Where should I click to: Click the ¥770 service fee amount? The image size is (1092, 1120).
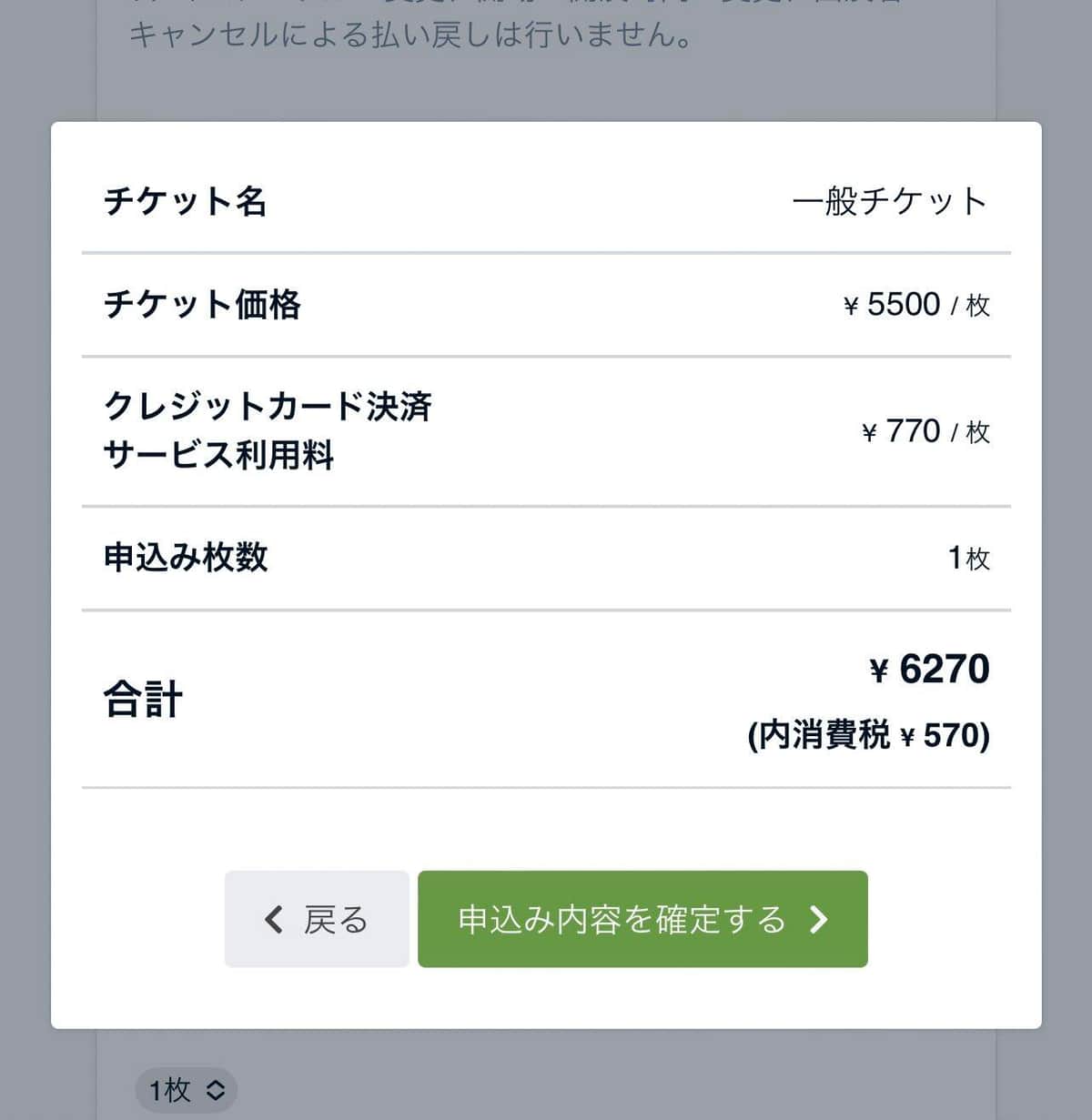904,430
